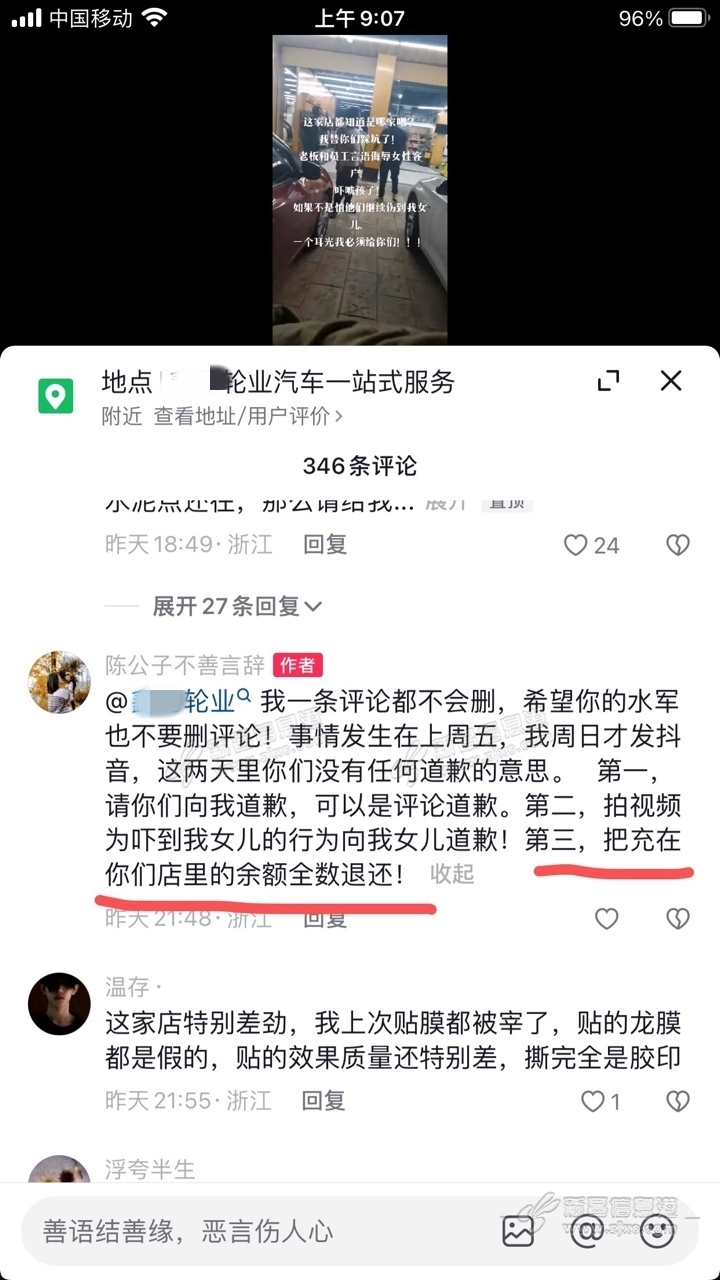Expand 27 replies
Screen dimensions: 720x1280
tap(237, 606)
